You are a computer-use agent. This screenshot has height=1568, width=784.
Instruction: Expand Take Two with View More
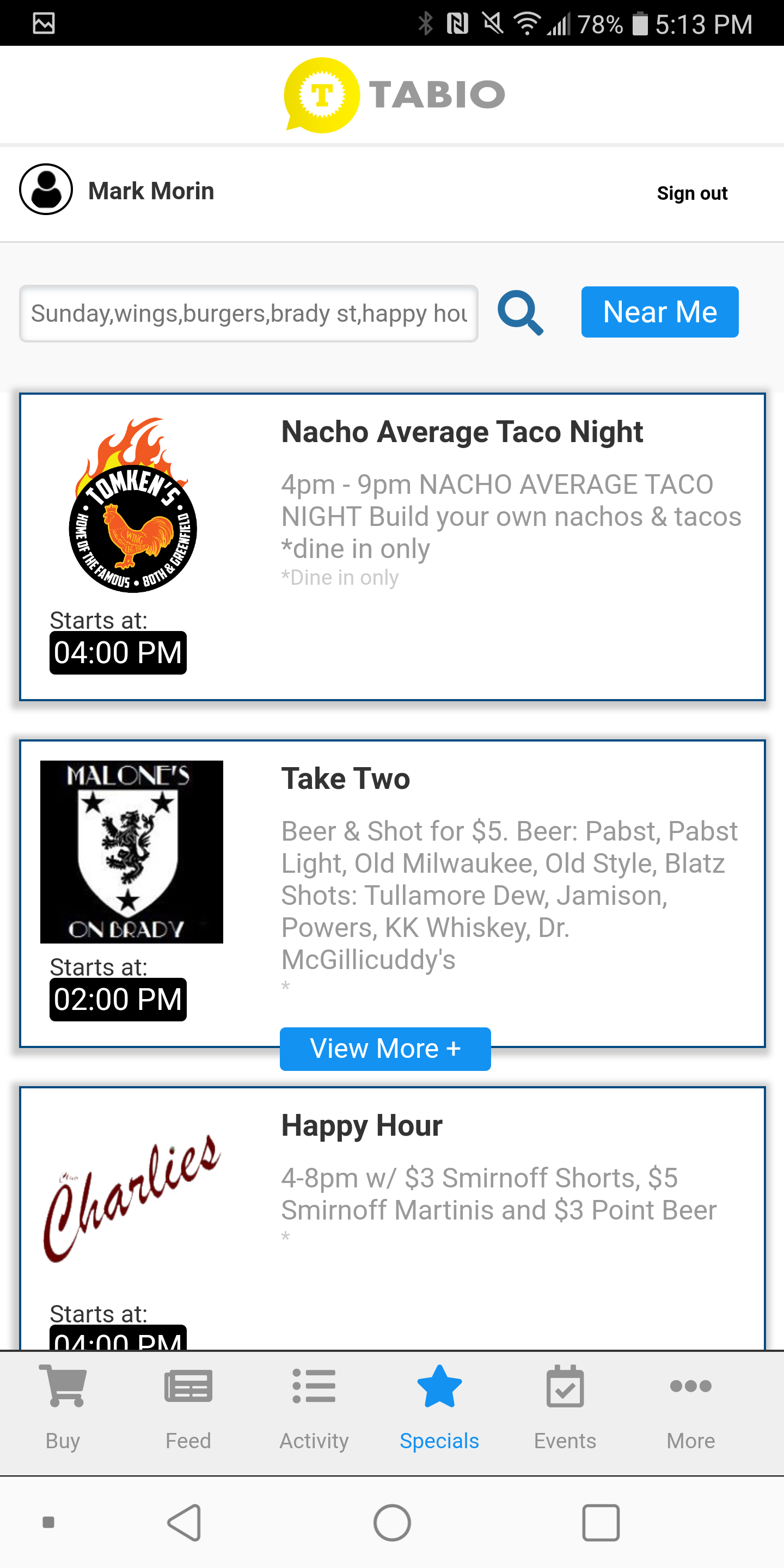[385, 1049]
